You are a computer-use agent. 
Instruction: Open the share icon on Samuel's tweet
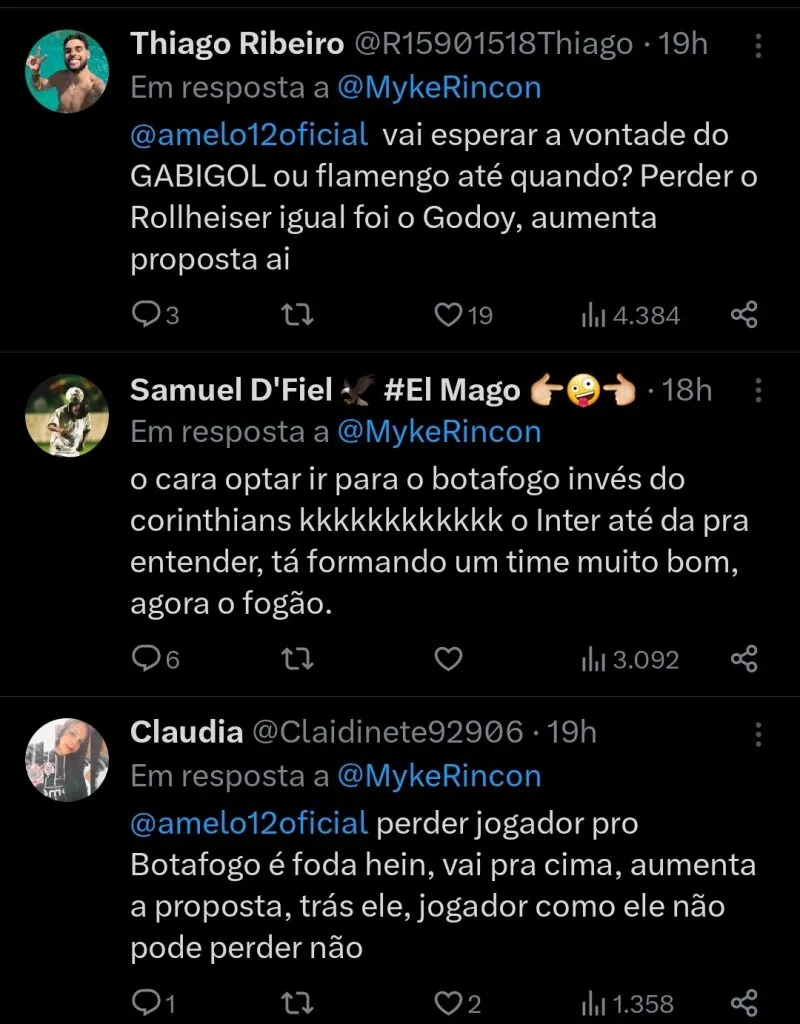(x=744, y=659)
